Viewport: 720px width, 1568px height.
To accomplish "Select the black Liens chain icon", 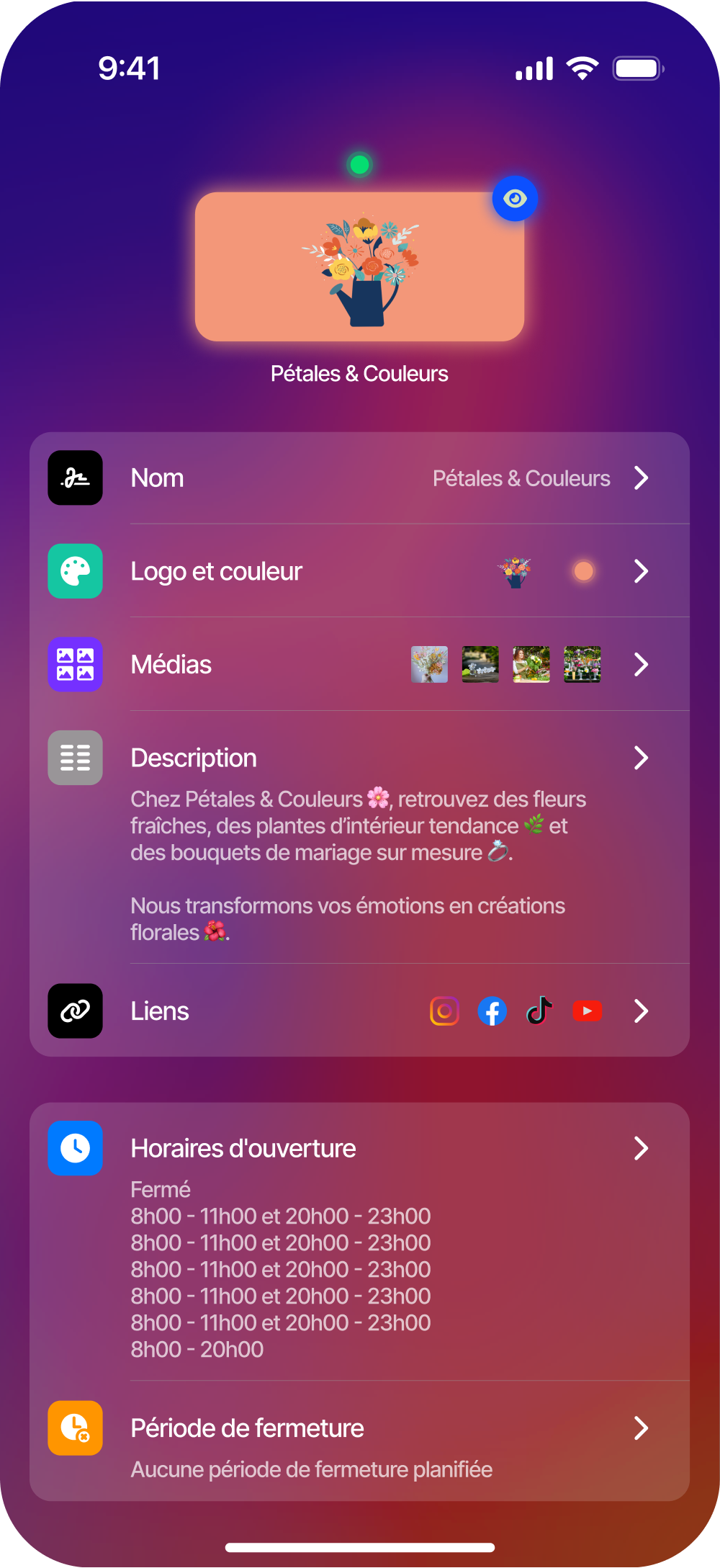I will [x=75, y=1011].
